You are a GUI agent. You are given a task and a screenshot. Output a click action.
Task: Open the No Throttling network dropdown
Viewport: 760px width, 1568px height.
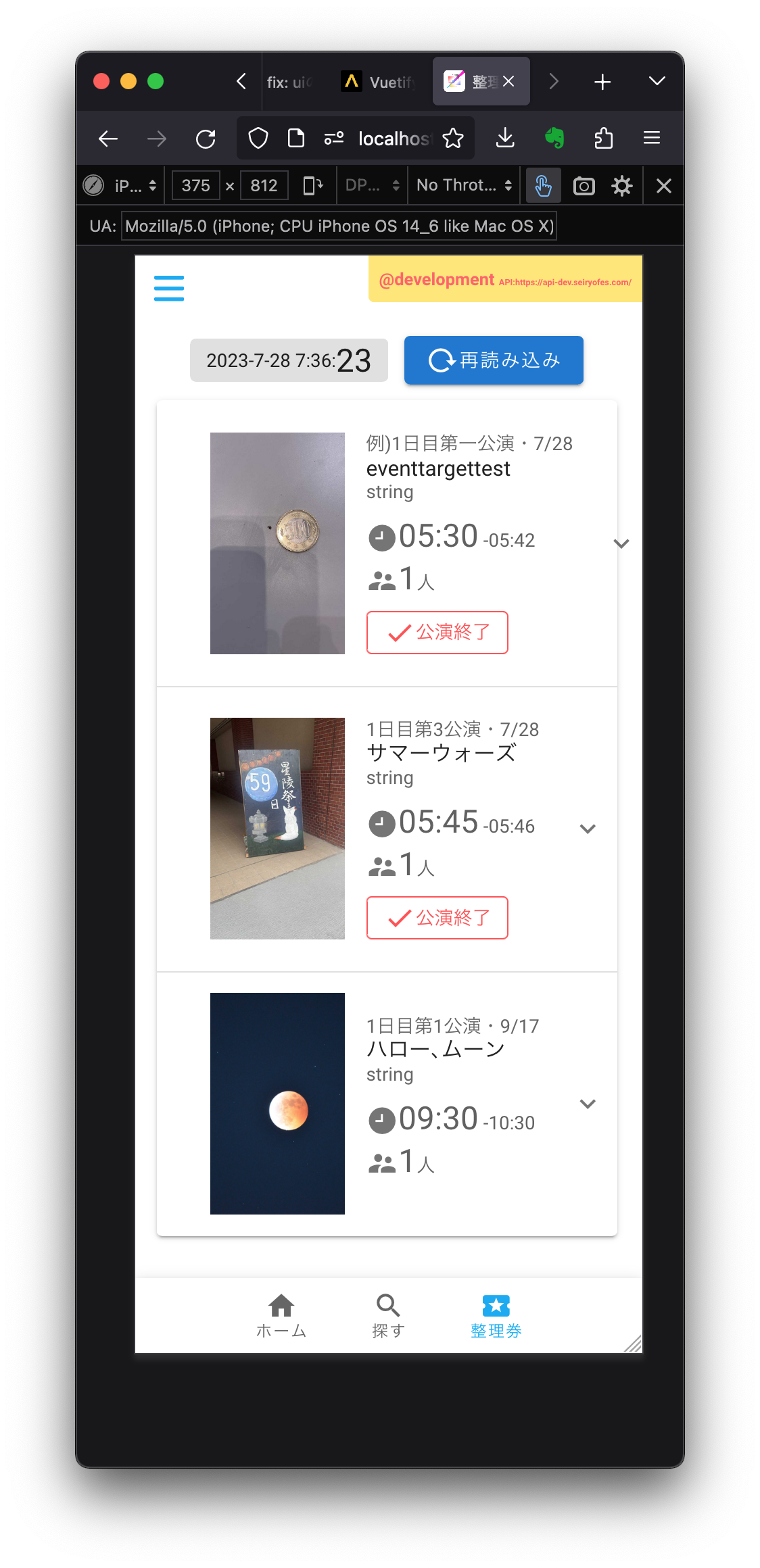click(x=462, y=185)
